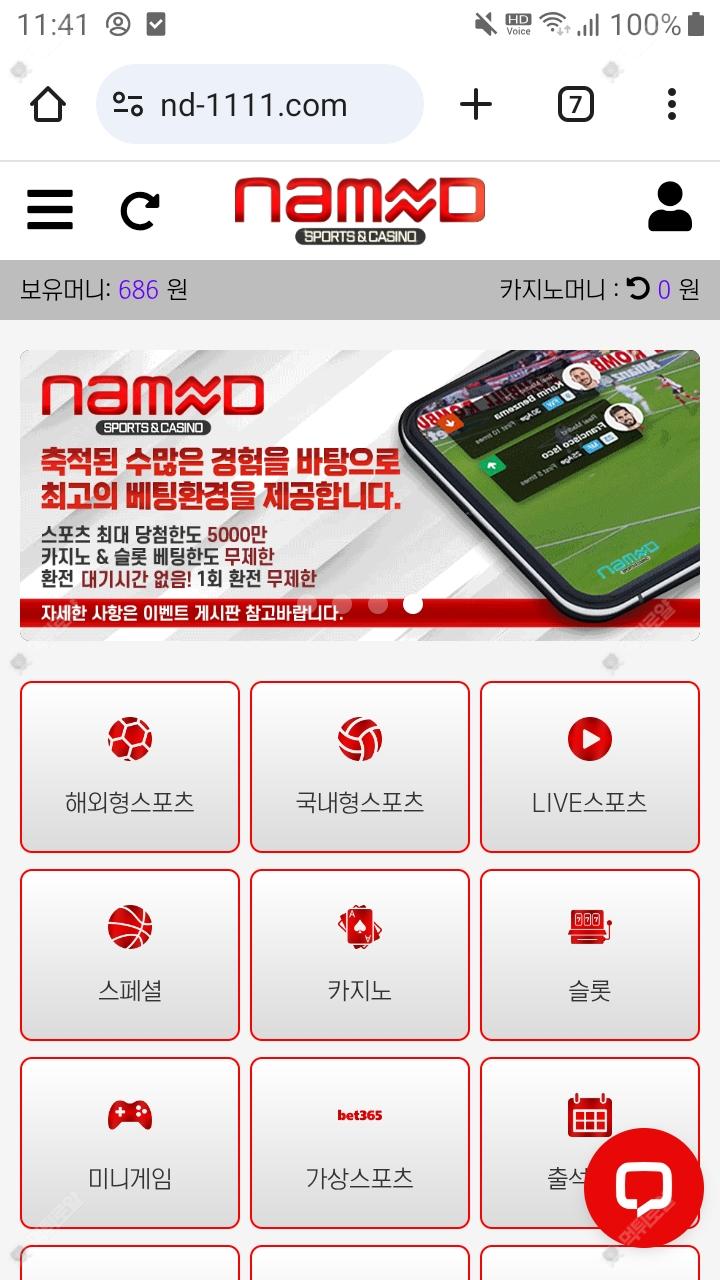Go to LIVE스포츠
Screen dimensions: 720x1280
point(589,767)
